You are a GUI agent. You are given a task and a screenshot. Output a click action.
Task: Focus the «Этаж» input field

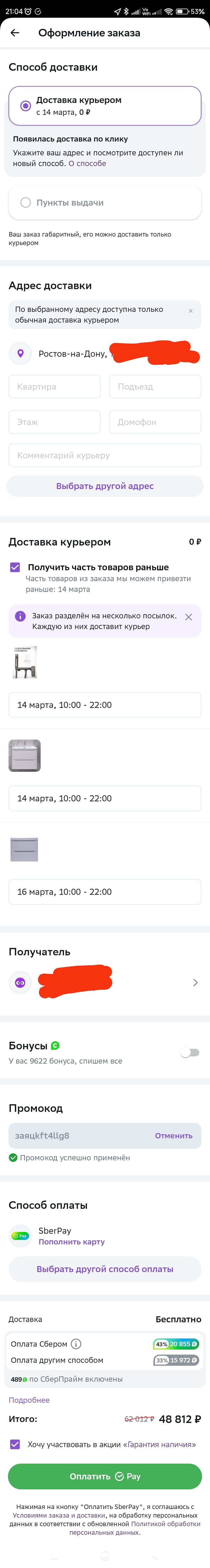point(54,422)
